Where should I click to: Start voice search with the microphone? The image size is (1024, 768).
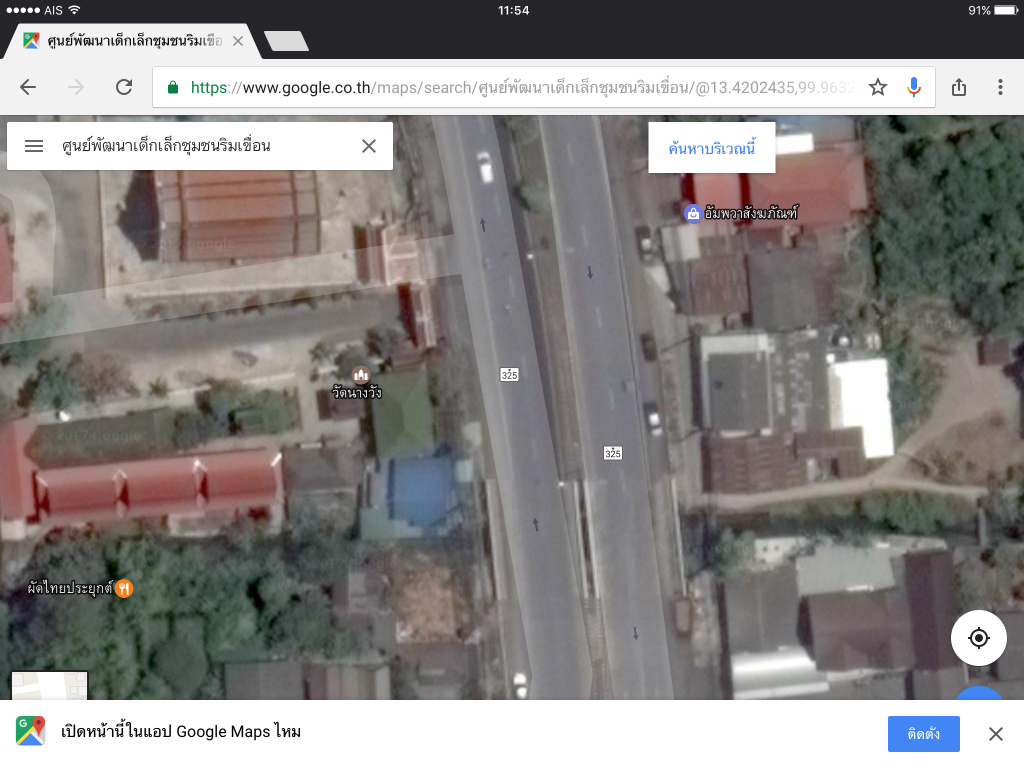[913, 87]
